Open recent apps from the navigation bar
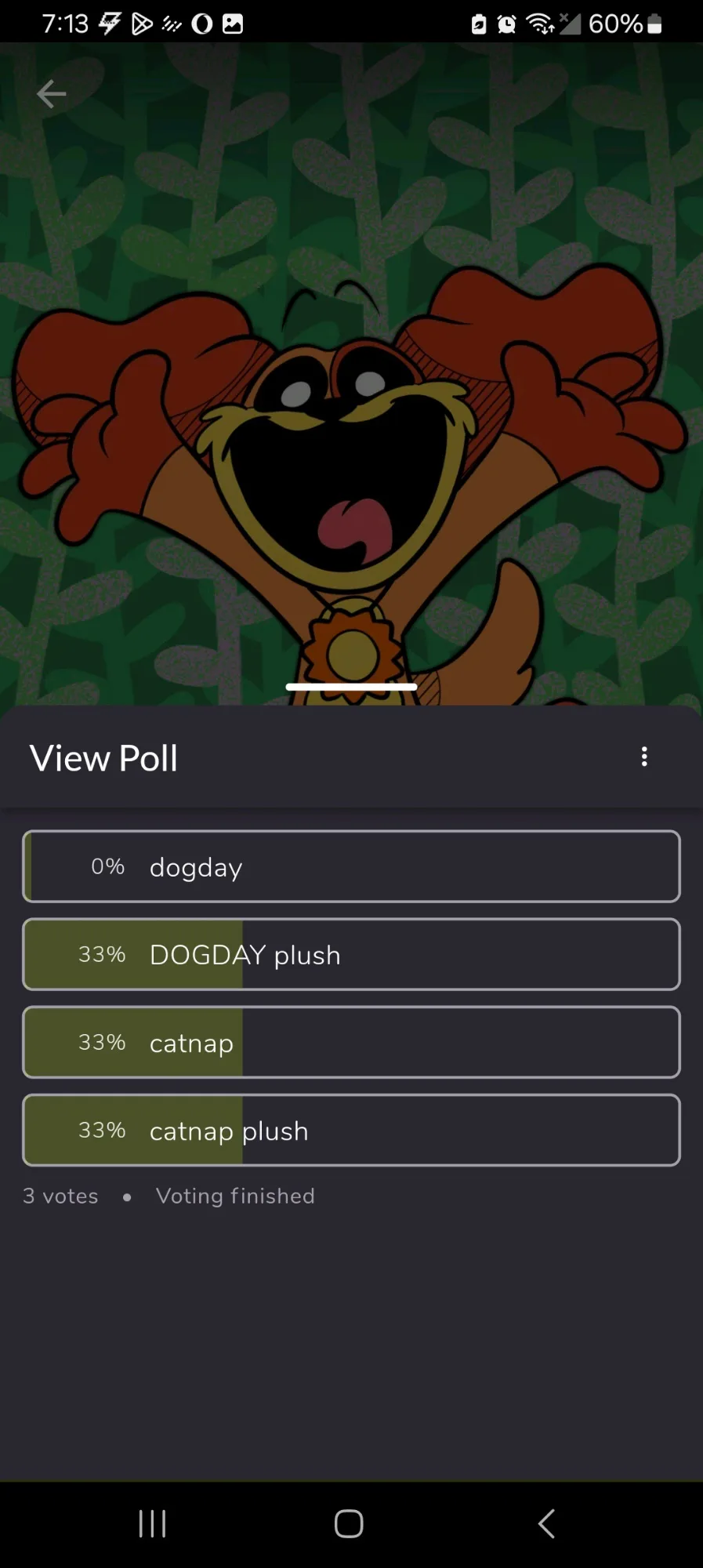The width and height of the screenshot is (703, 1568). pyautogui.click(x=152, y=1524)
